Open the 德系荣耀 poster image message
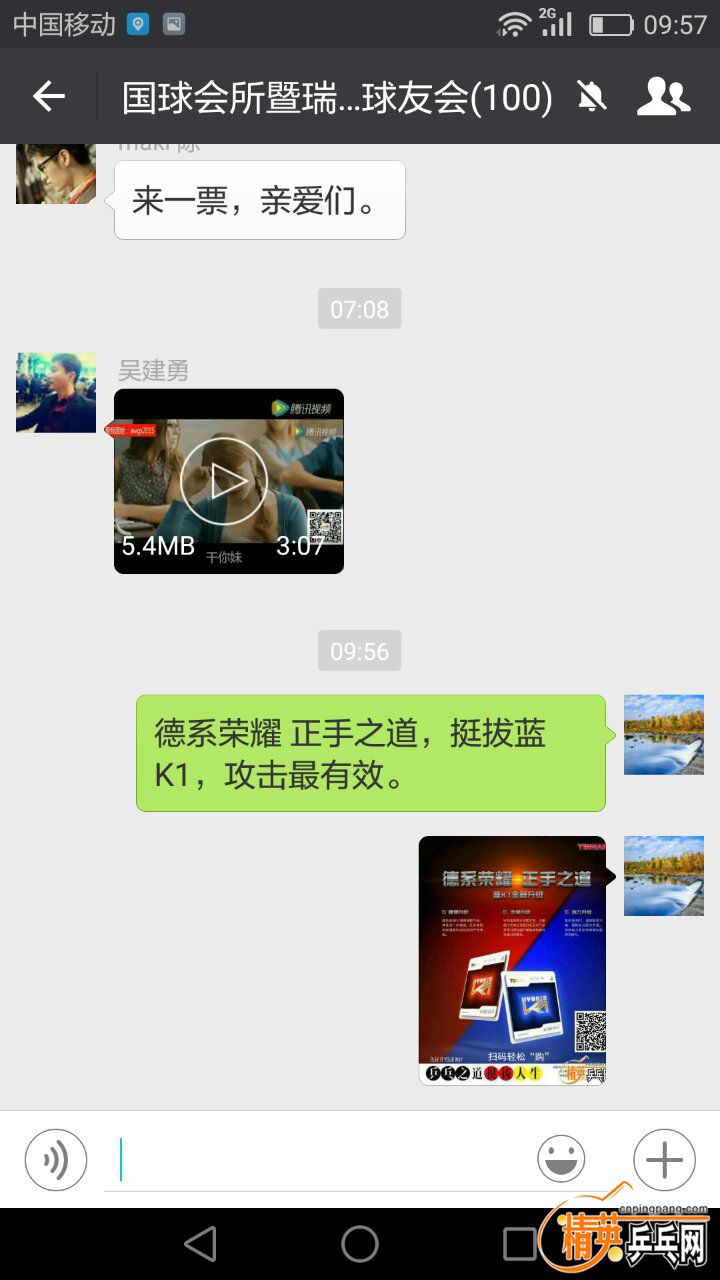This screenshot has height=1280, width=720. [x=512, y=960]
